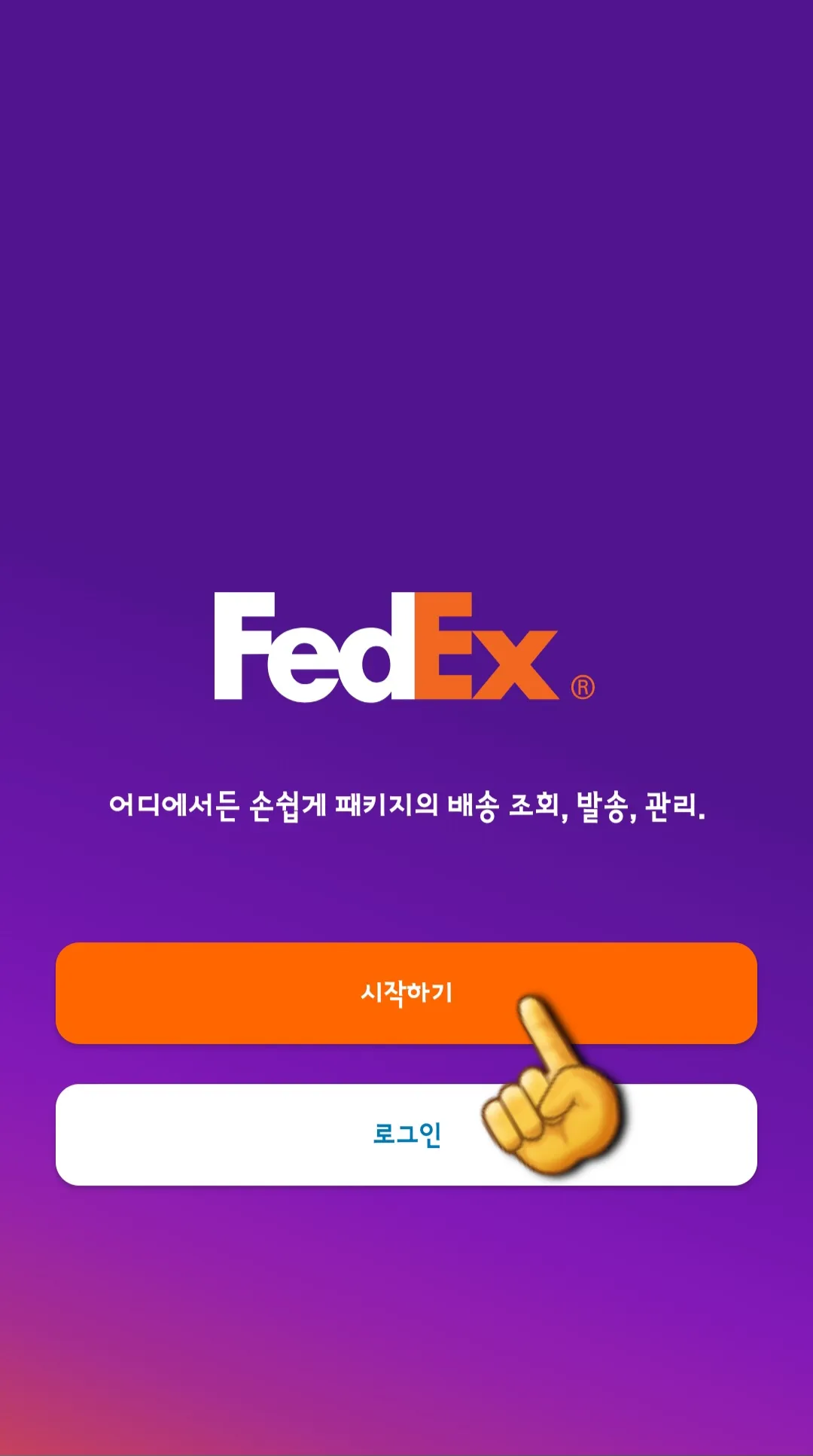This screenshot has width=813, height=1456.
Task: Click the purple background above the logo
Action: click(406, 301)
